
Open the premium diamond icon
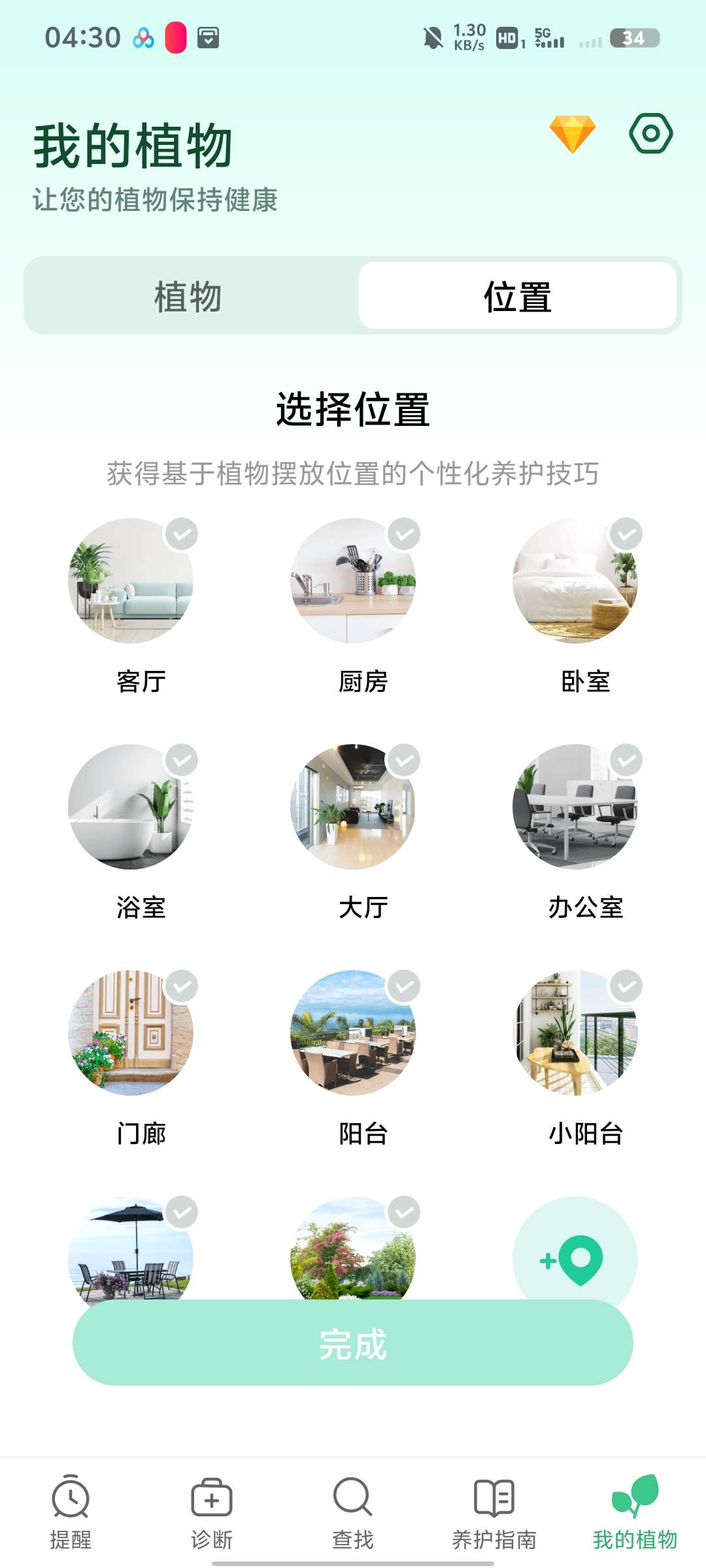point(572,134)
